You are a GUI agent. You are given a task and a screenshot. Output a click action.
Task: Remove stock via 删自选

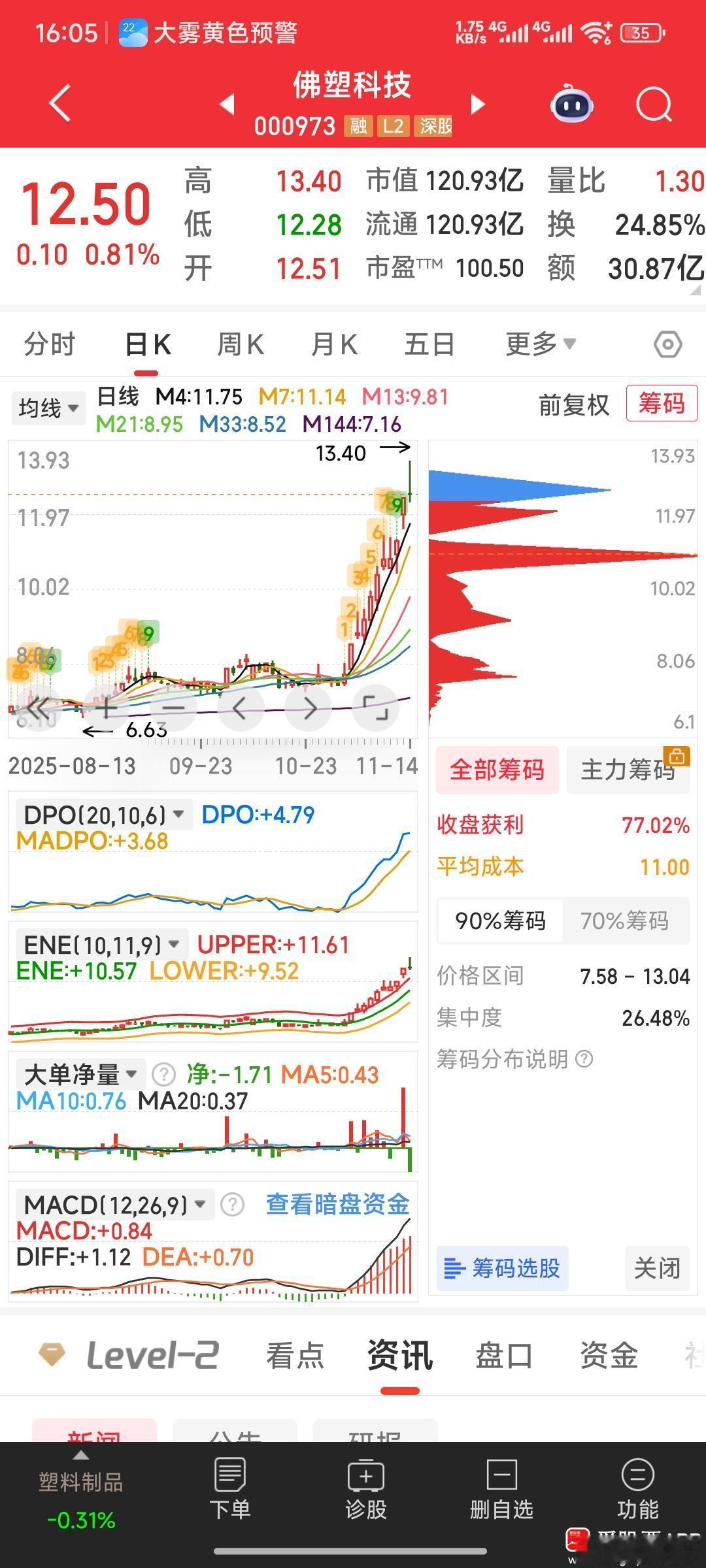coord(501,1491)
